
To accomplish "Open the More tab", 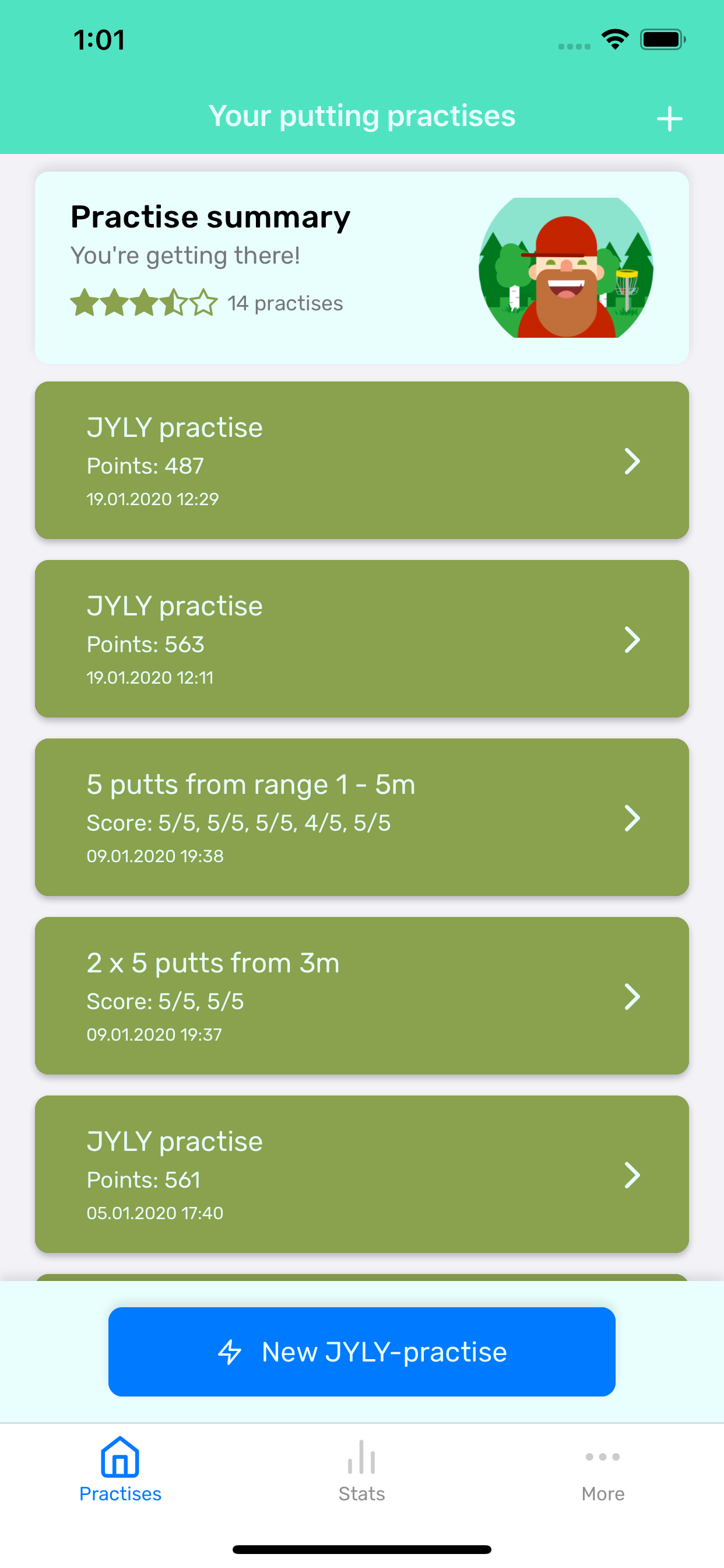I will click(x=603, y=1471).
